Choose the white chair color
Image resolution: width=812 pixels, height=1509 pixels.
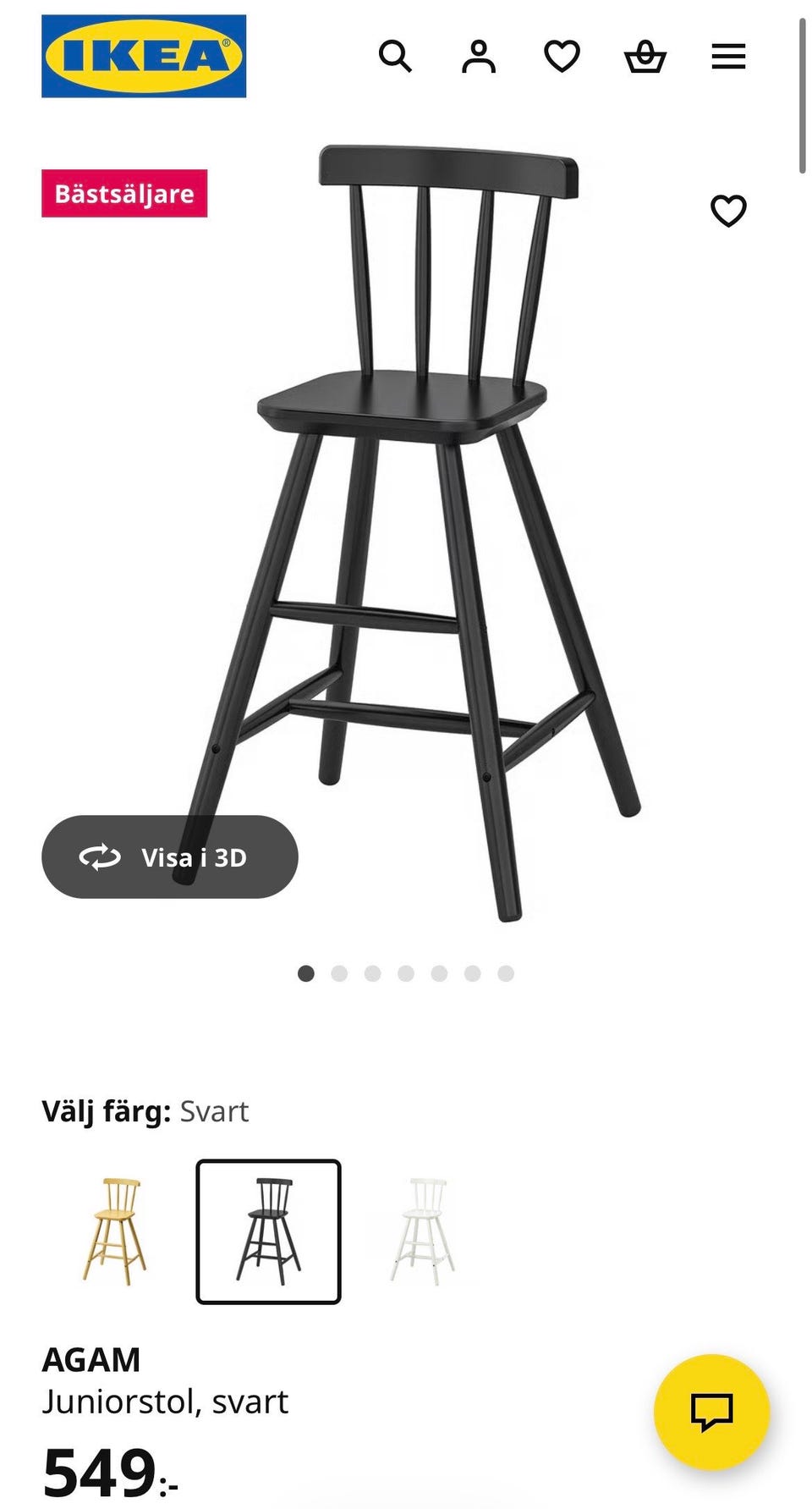423,1231
